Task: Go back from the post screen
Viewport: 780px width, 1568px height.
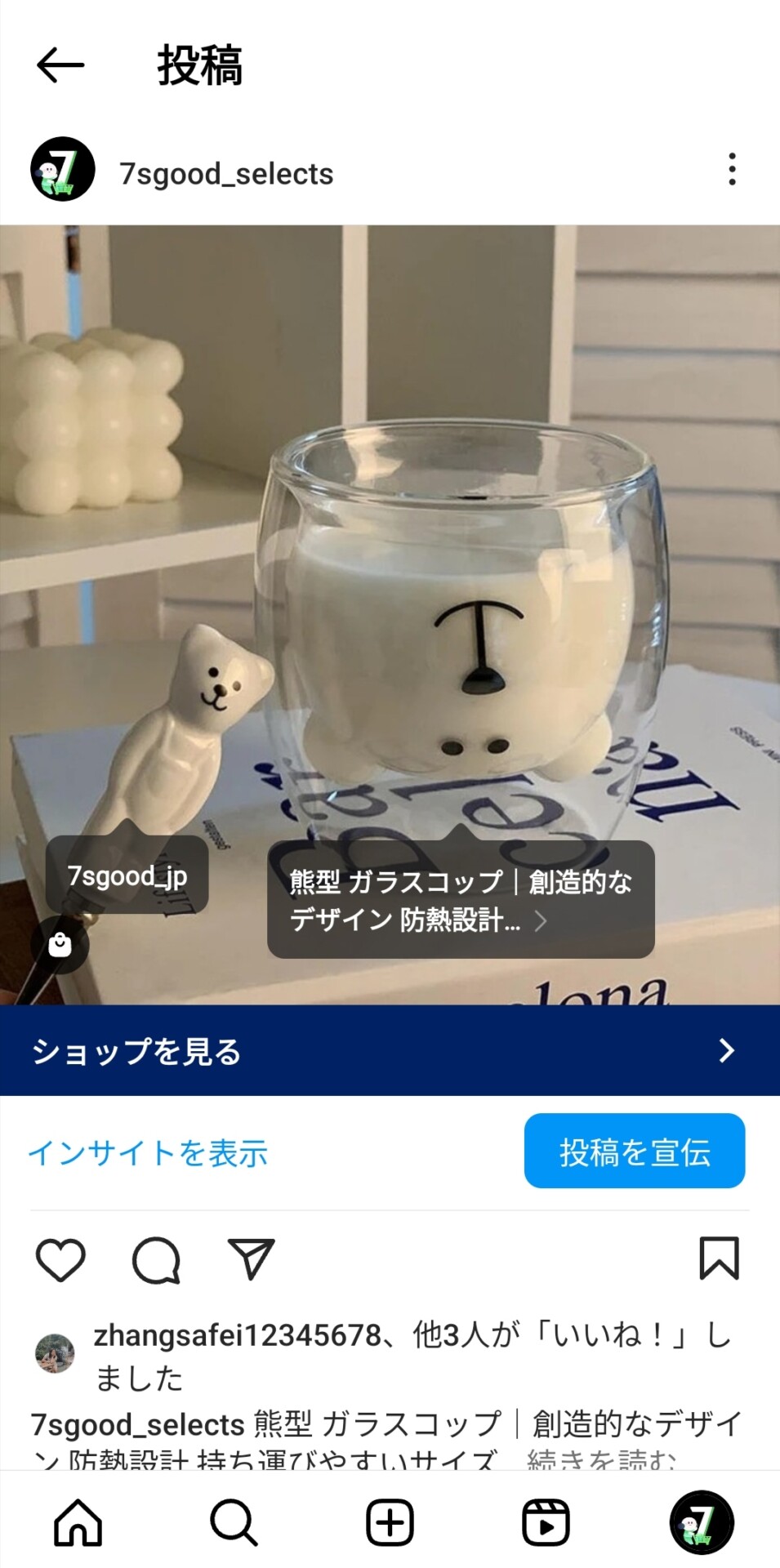Action: [60, 65]
